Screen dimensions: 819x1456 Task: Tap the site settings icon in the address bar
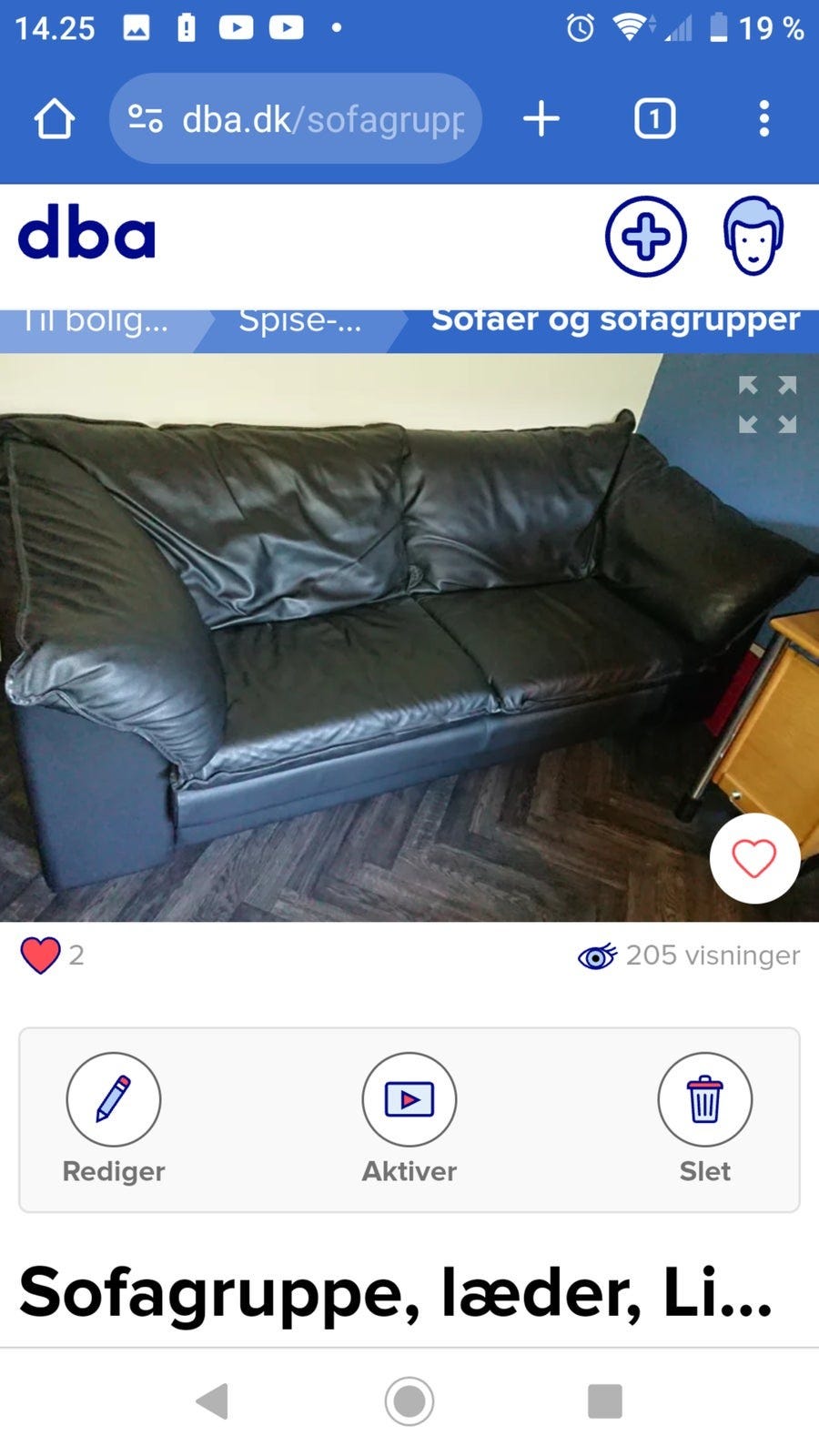146,117
